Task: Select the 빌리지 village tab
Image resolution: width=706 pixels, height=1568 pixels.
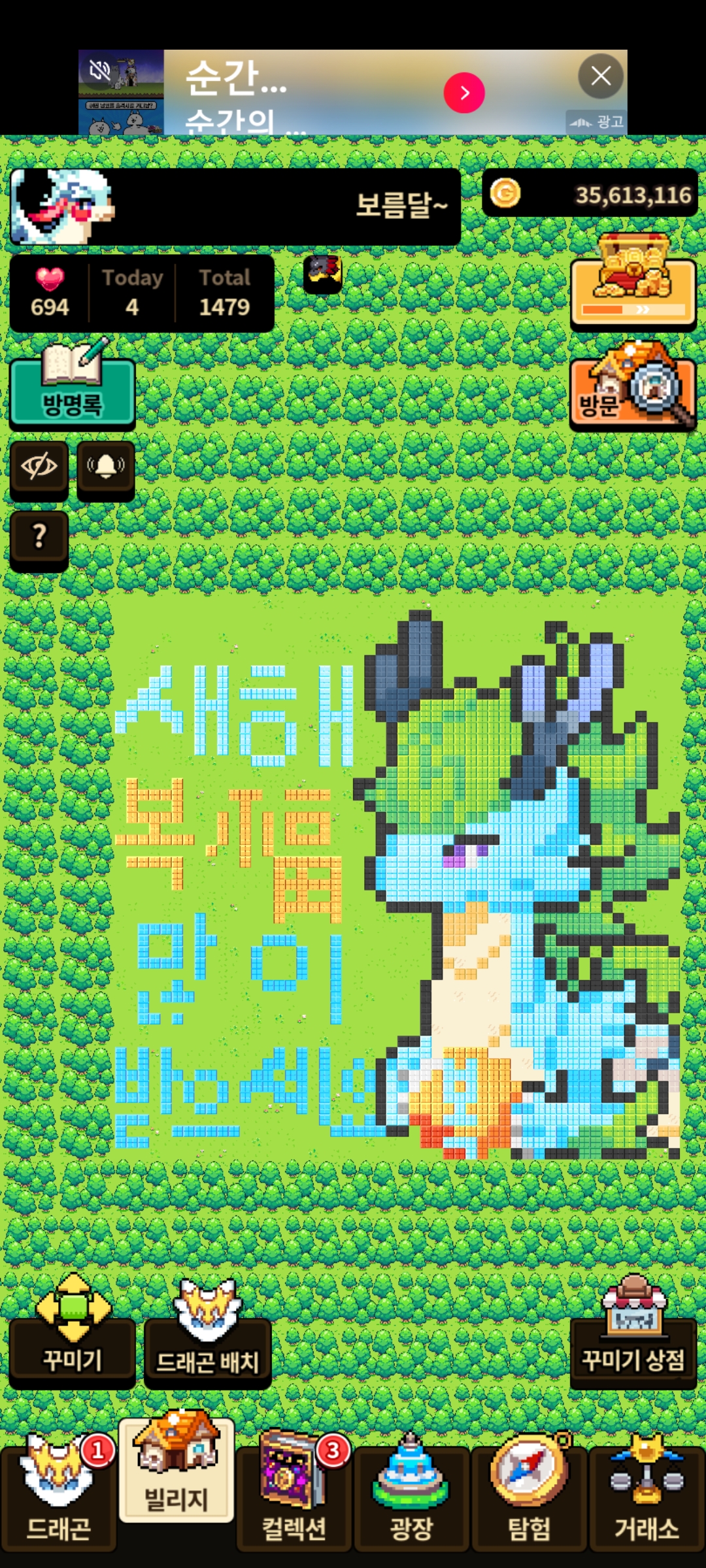Action: coord(176,1475)
